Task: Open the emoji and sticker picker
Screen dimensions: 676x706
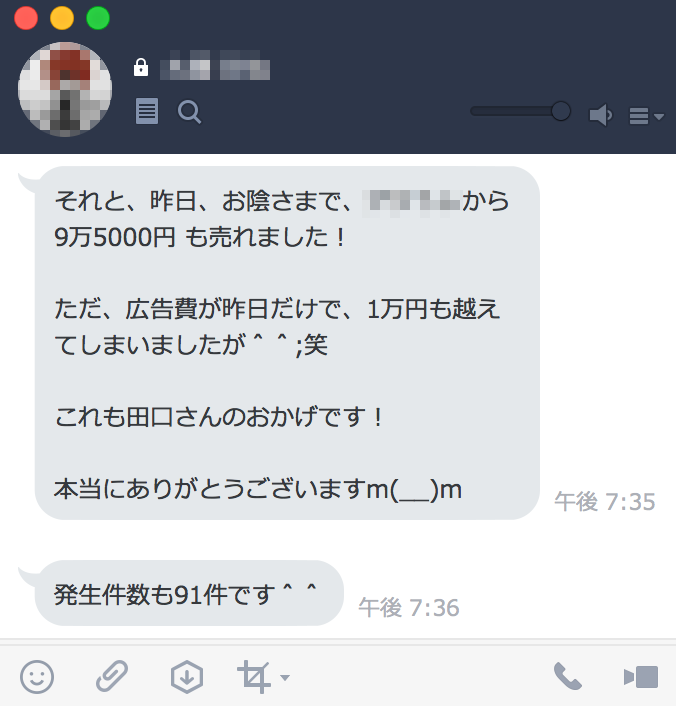Action: point(37,677)
